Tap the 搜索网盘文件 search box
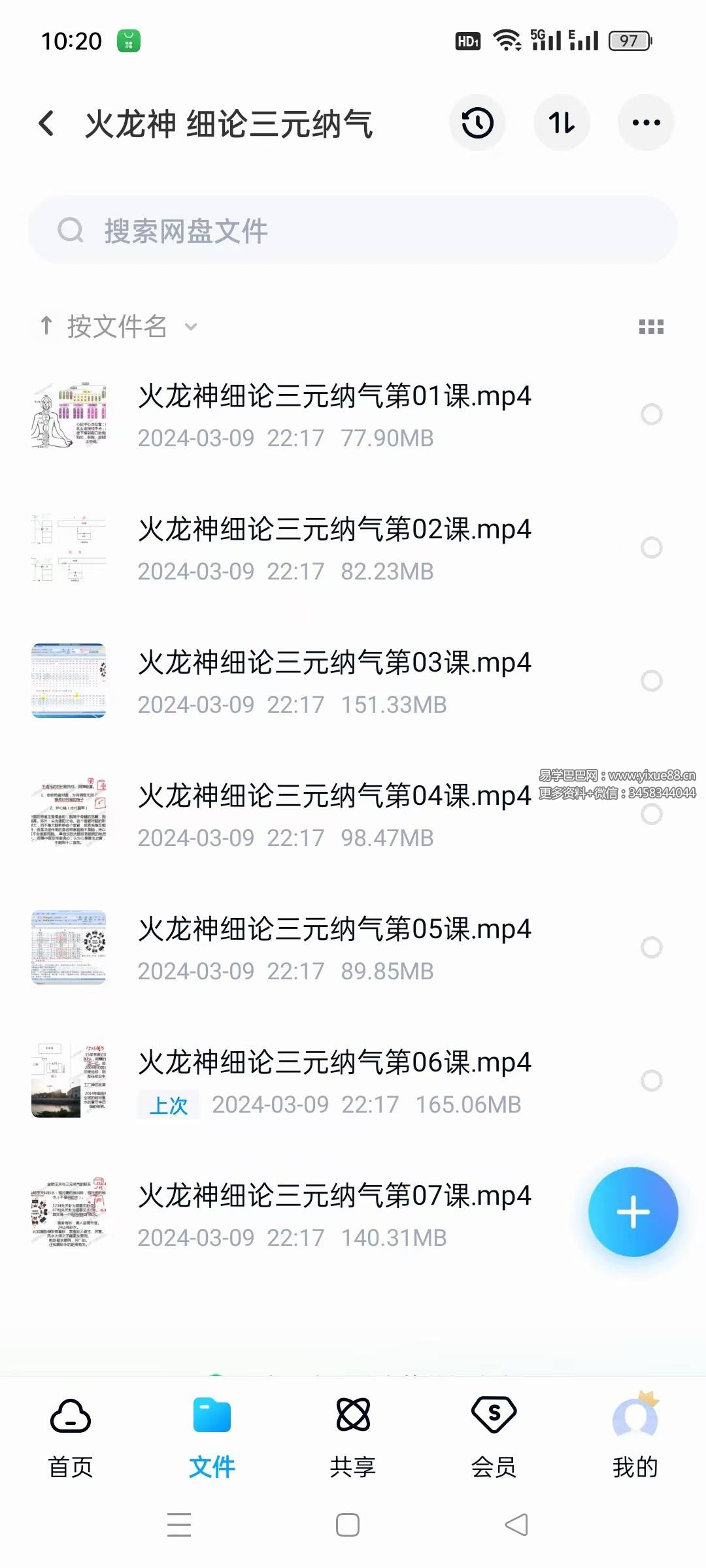The height and width of the screenshot is (1568, 706). (353, 231)
